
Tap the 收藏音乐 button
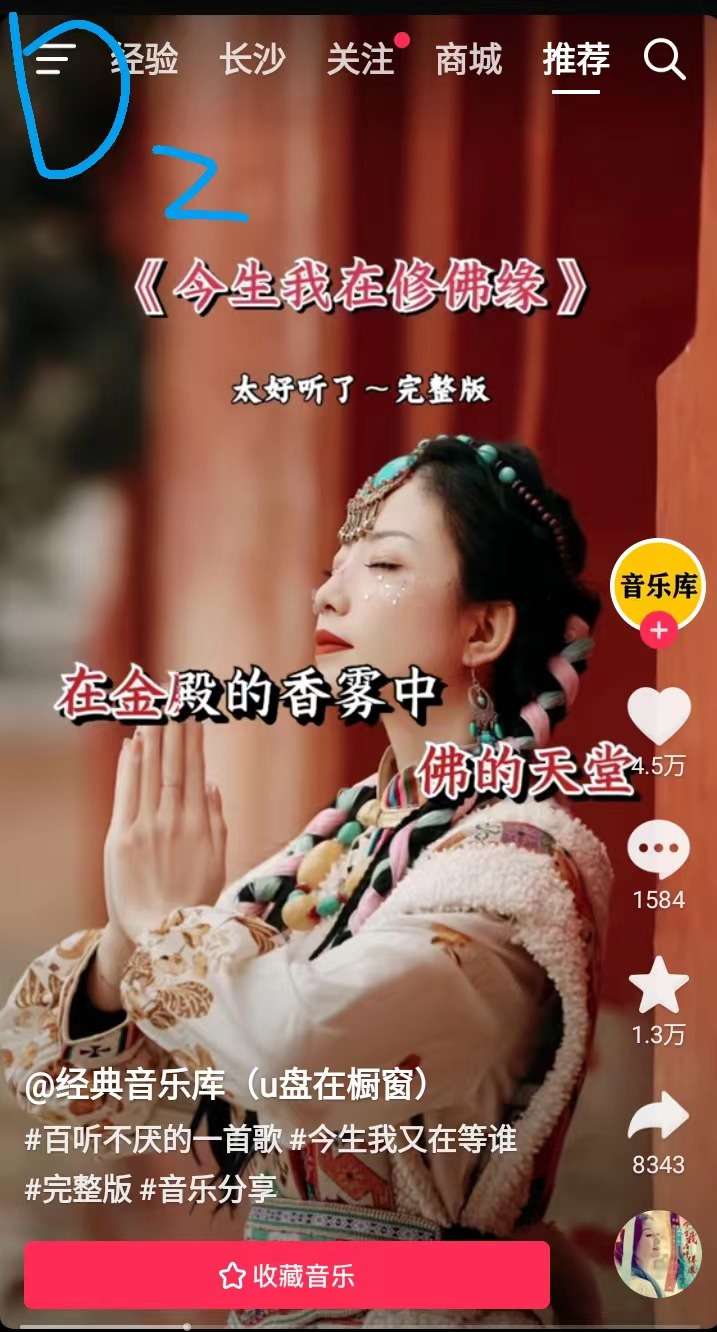287,1275
